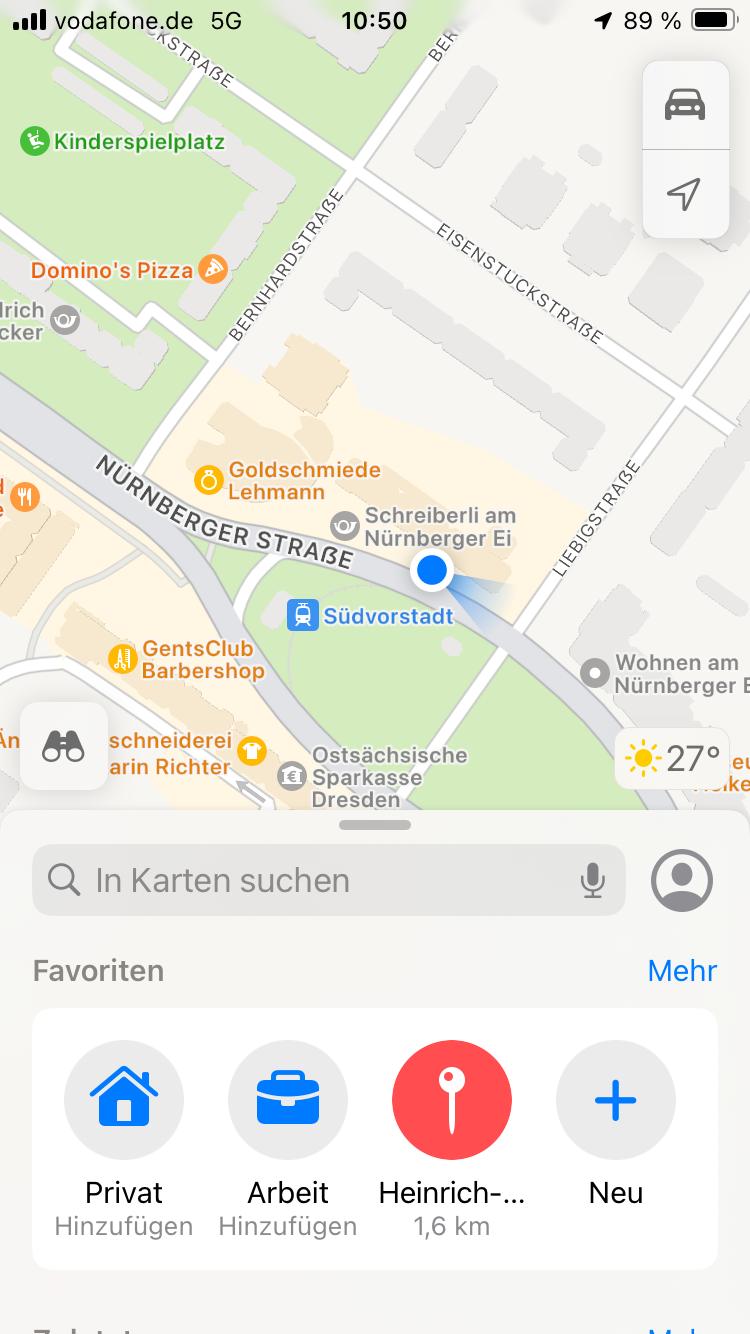The width and height of the screenshot is (750, 1334).
Task: Tap the location tracking arrow
Action: (x=685, y=194)
